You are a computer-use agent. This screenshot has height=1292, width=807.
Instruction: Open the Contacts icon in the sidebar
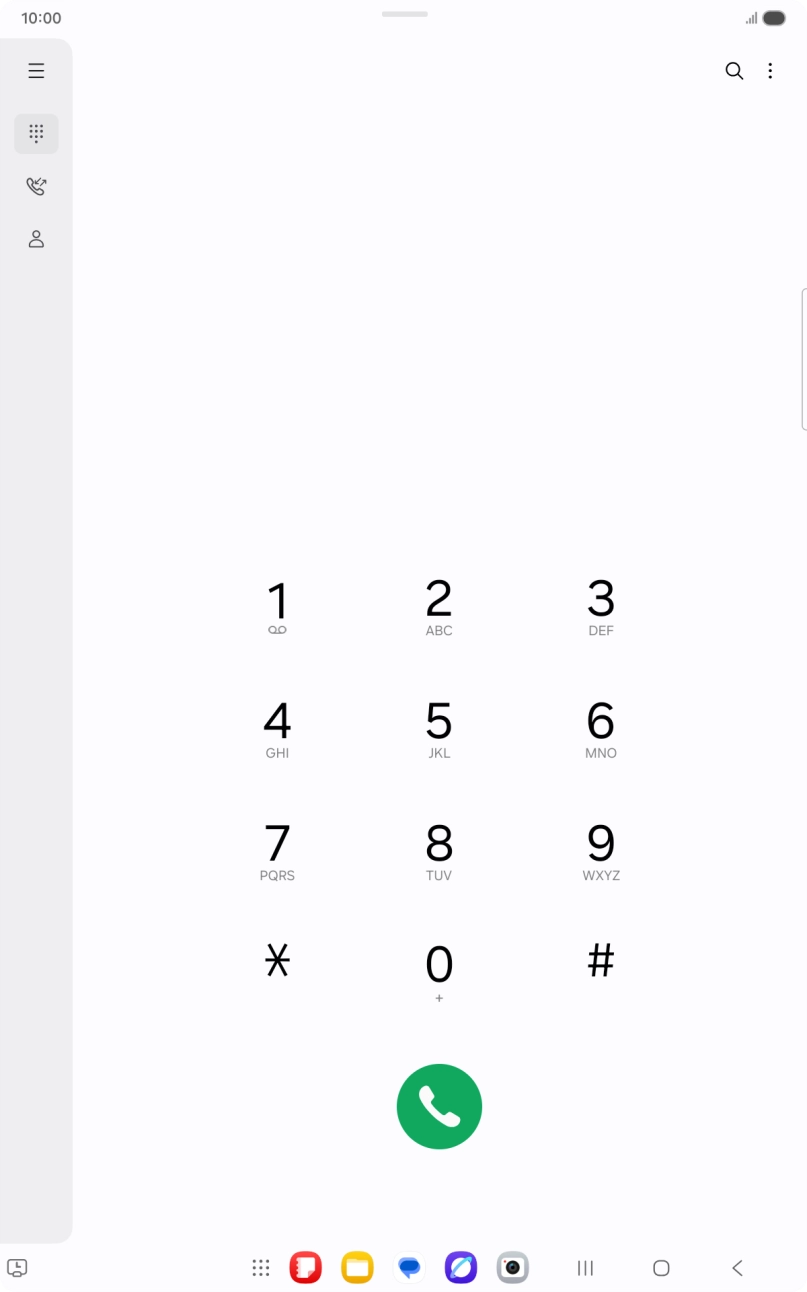(36, 239)
